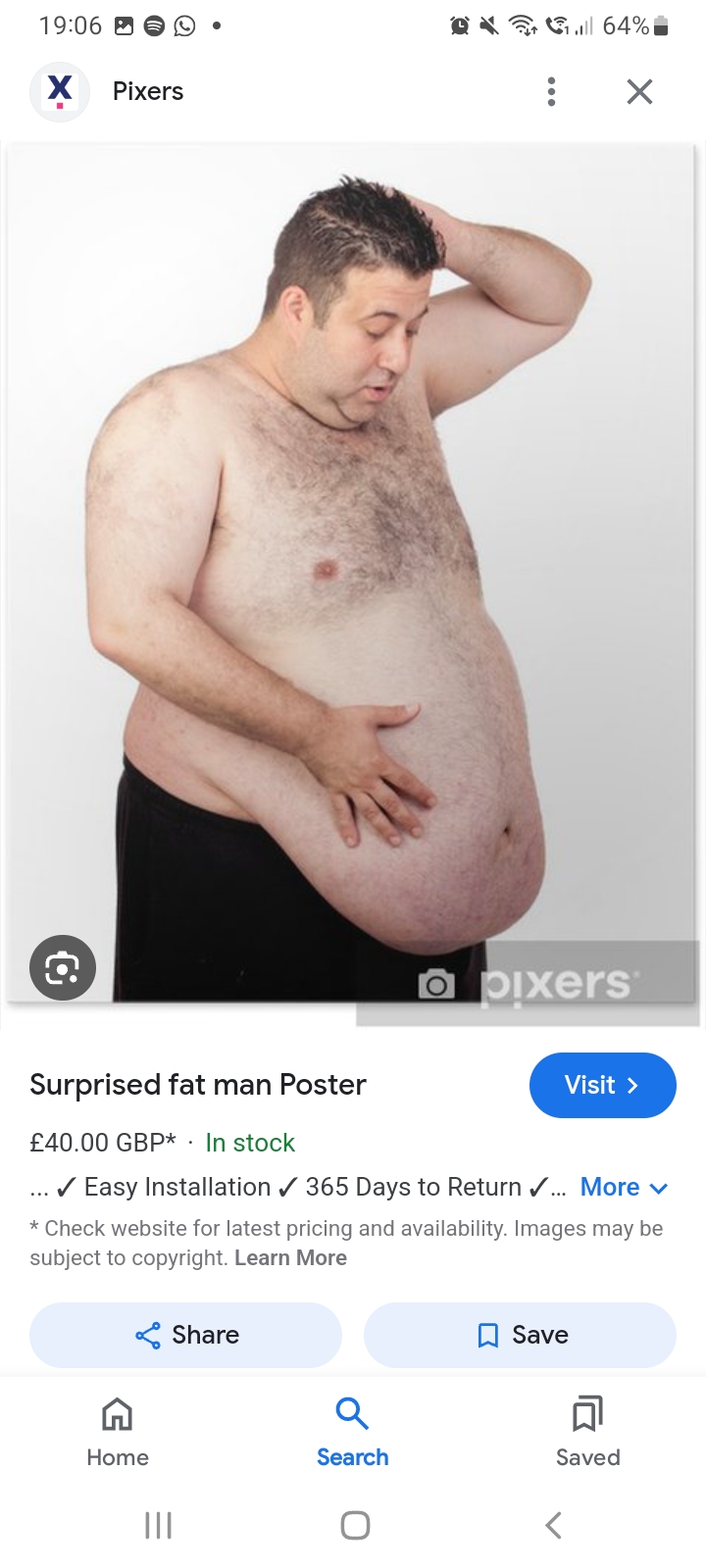Switch to the Home tab
Viewport: 706px width, 1568px height.
click(x=118, y=1431)
